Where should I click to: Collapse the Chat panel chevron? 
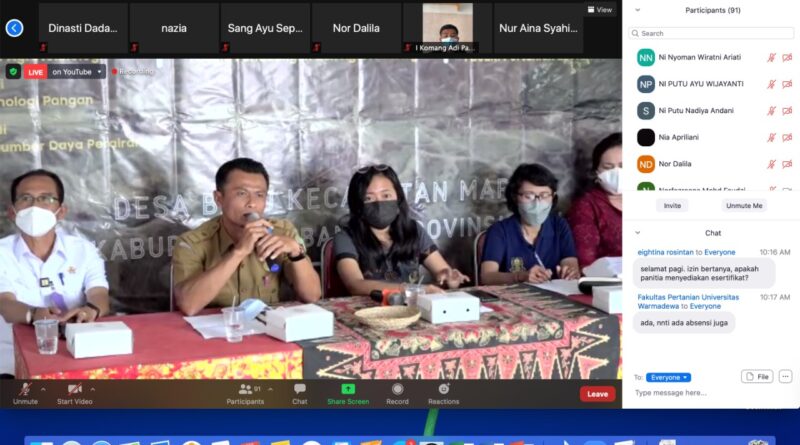click(x=639, y=233)
